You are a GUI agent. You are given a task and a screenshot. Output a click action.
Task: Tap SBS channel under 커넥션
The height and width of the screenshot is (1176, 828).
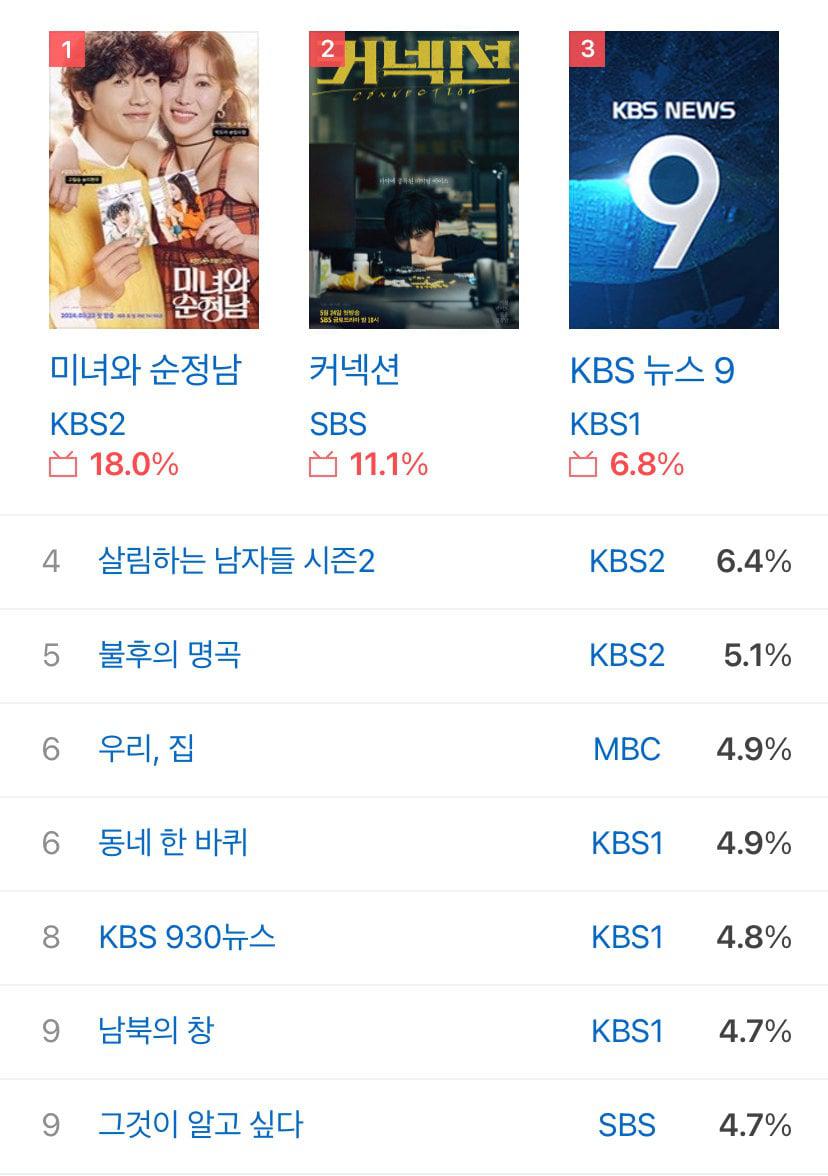coord(338,424)
